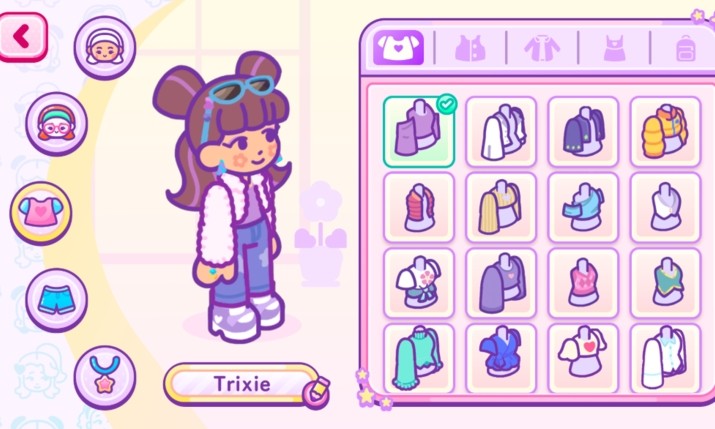Choose the yellow puffer jacket
Viewport: 715px width, 429px height.
[x=665, y=132]
